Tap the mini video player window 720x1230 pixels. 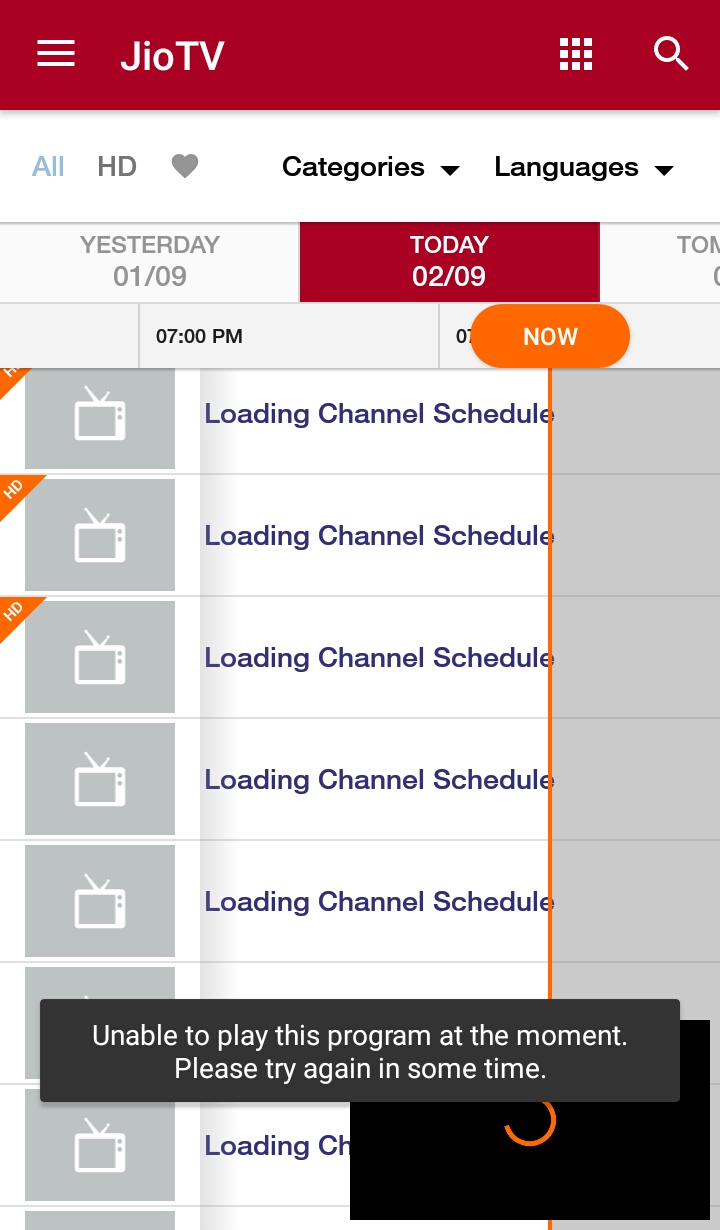click(529, 1150)
